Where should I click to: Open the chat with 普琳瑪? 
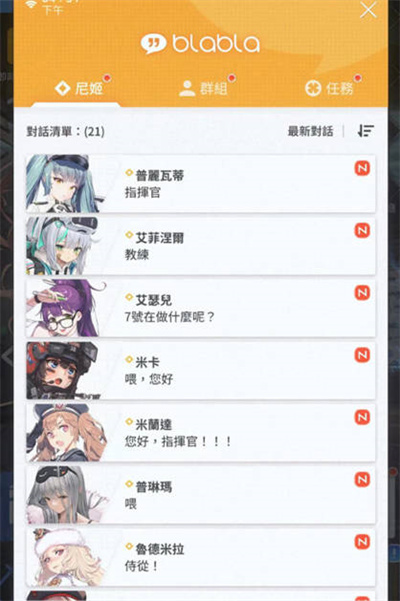pos(200,495)
